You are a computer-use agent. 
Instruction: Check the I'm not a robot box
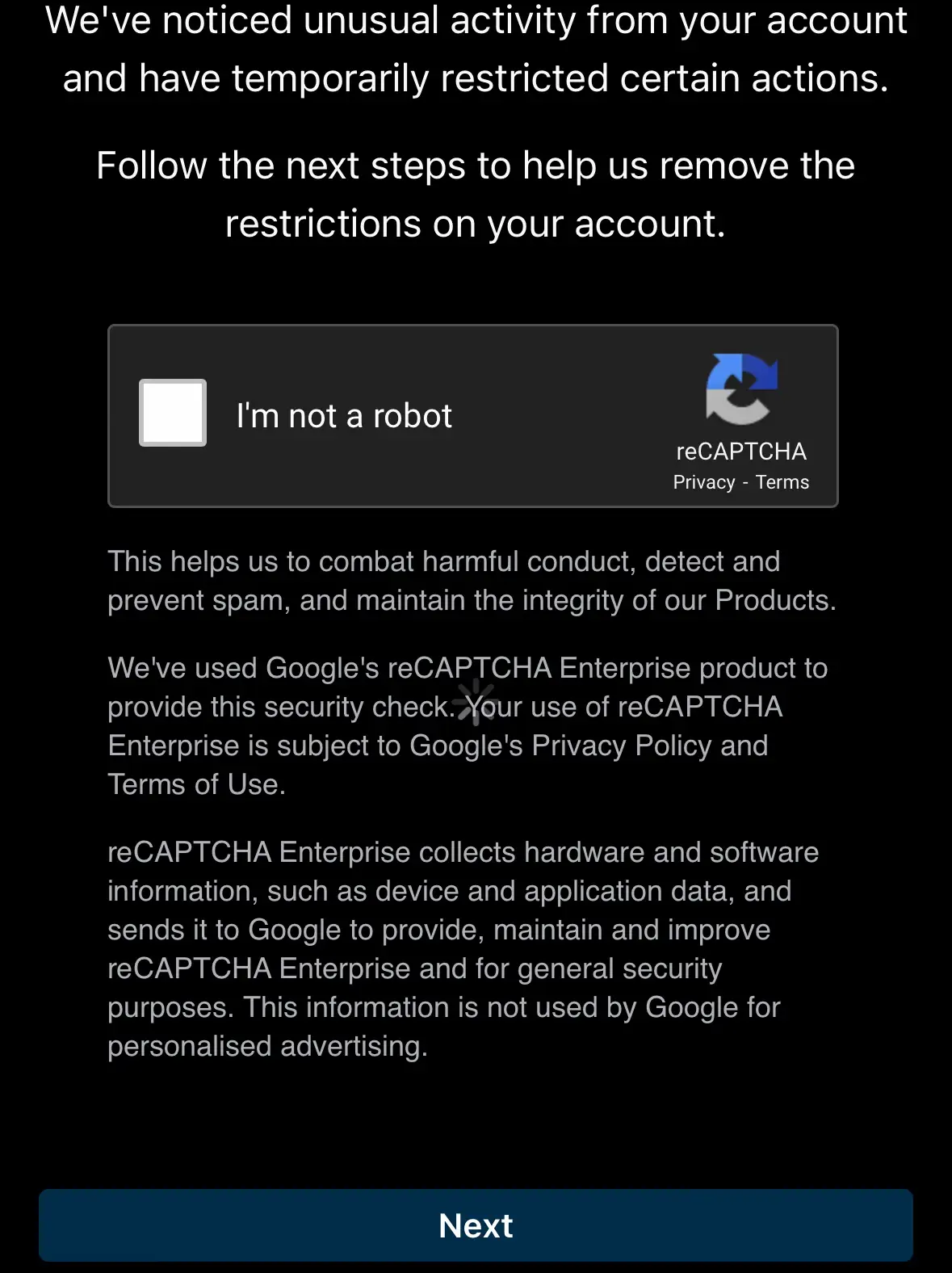[173, 413]
